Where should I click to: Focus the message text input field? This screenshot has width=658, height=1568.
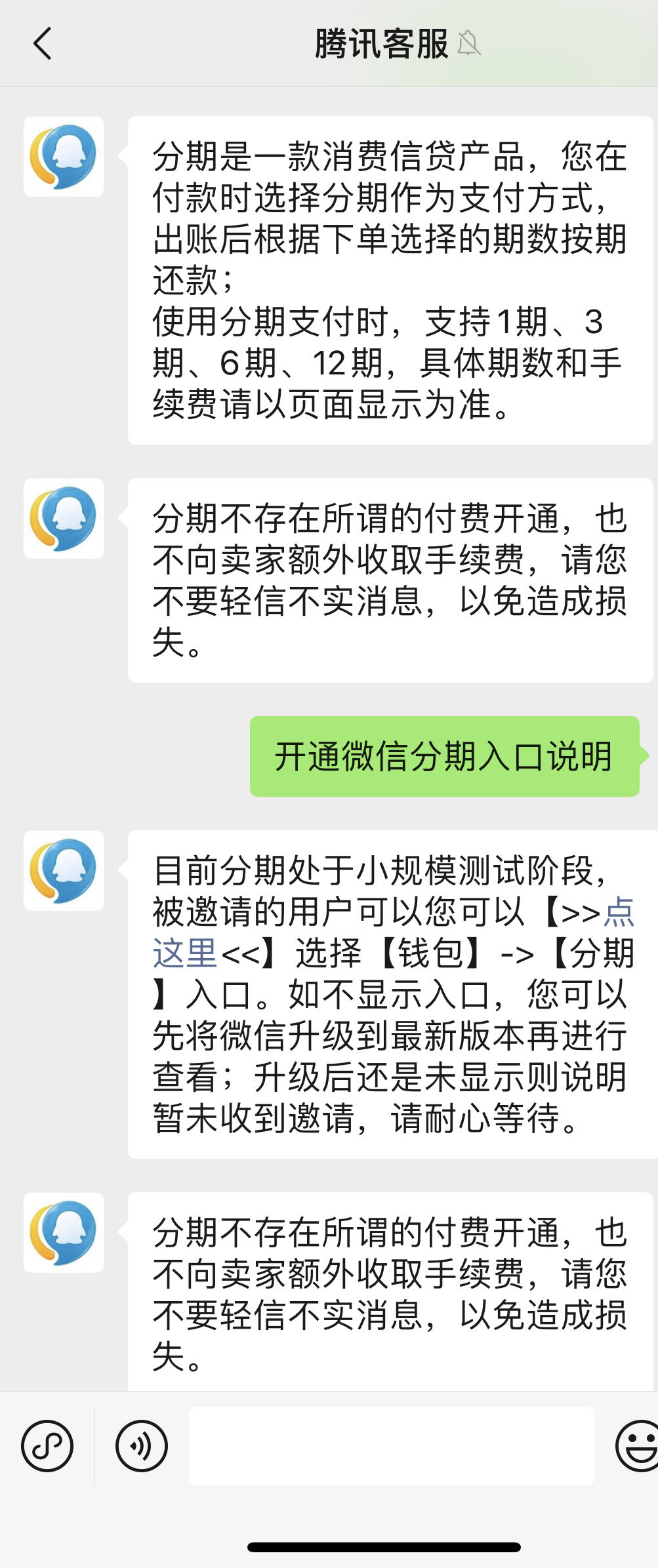tap(391, 1445)
